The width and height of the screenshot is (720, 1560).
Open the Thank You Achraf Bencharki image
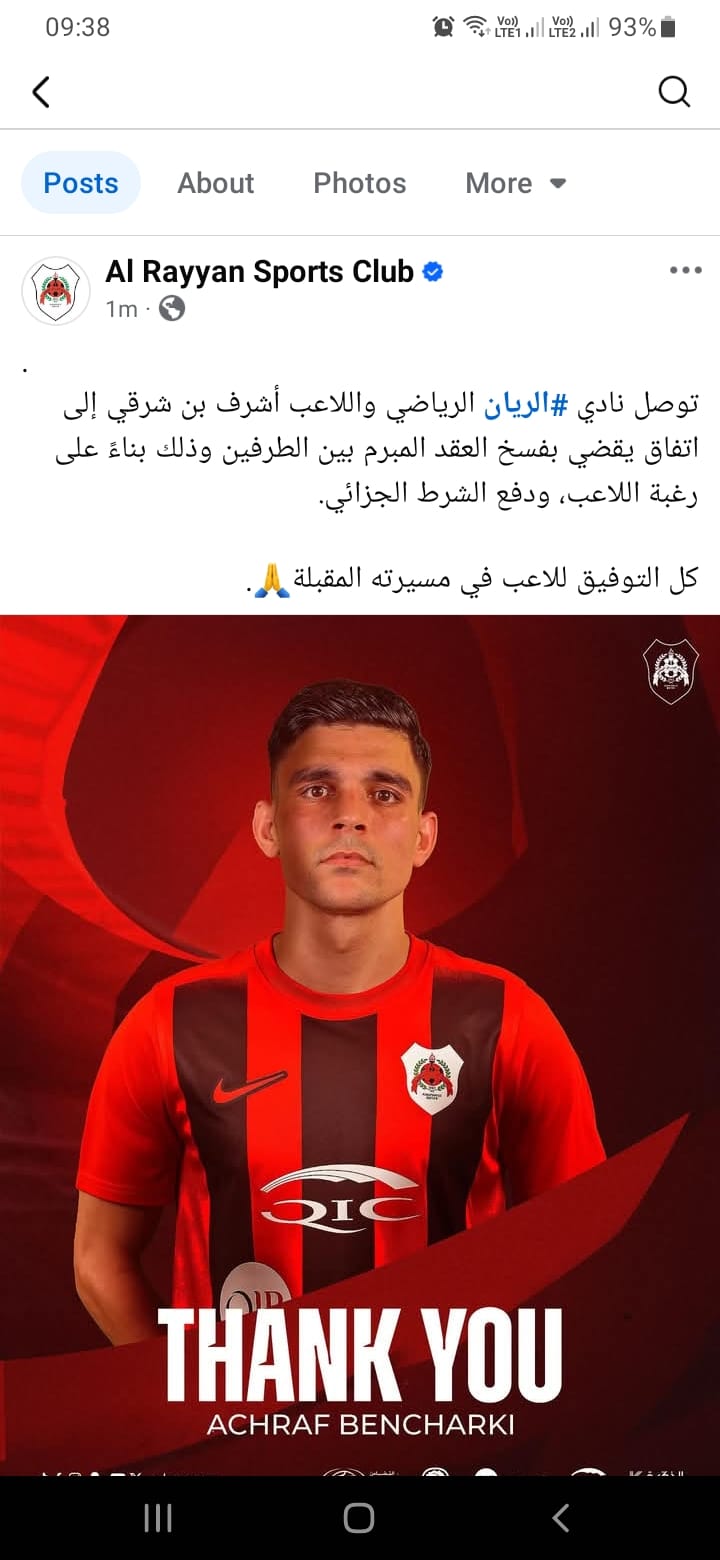(360, 1050)
